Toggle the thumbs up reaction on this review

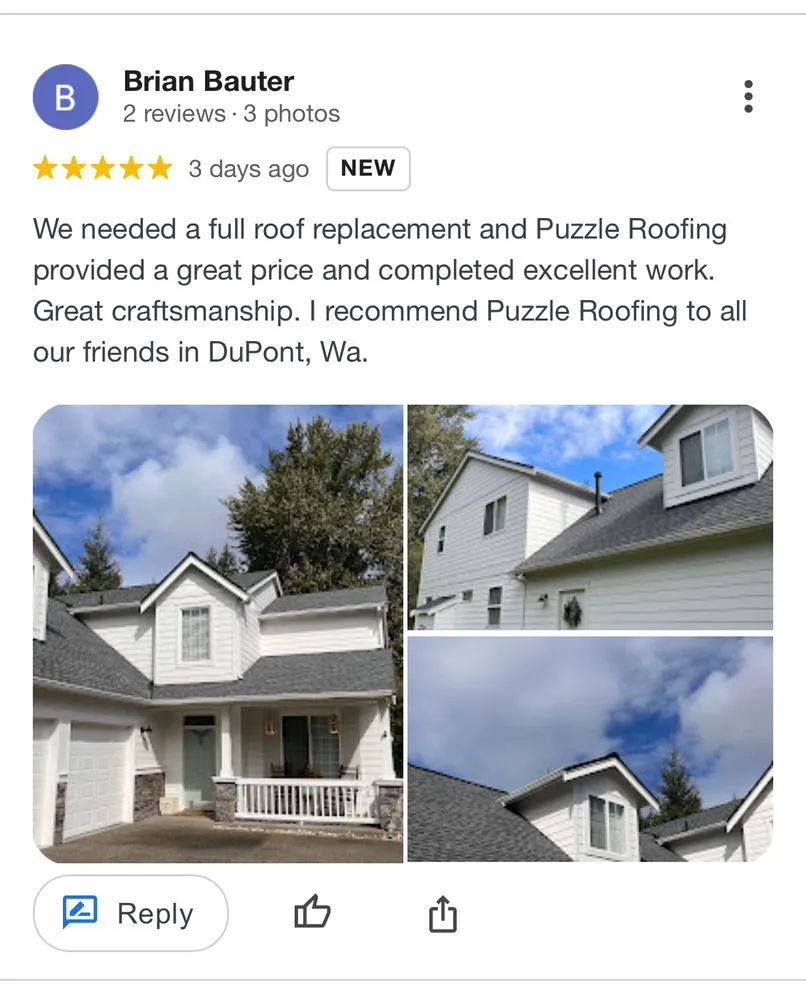pos(311,913)
